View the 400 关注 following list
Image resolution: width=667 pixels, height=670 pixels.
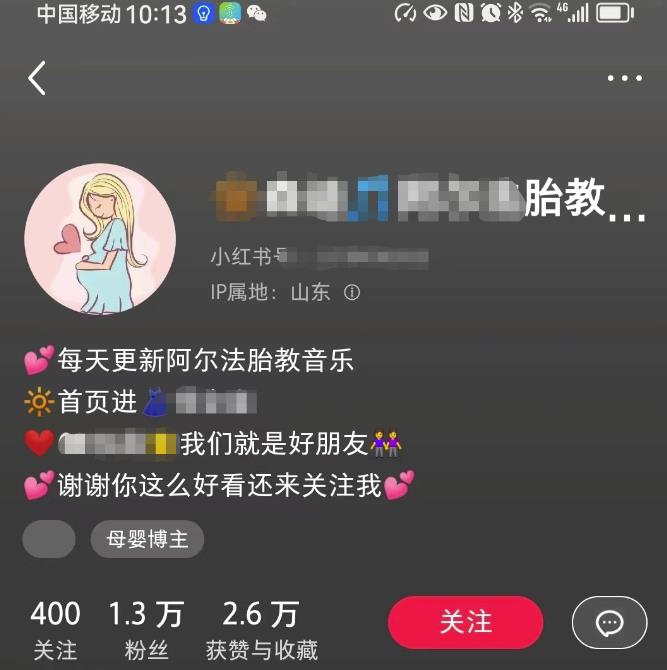(55, 630)
